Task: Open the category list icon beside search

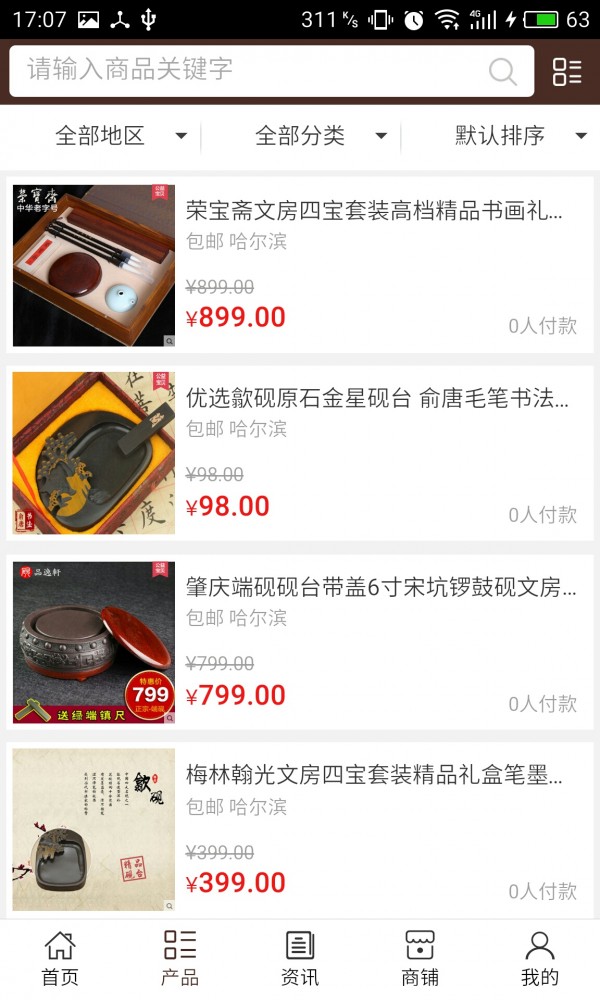Action: coord(567,71)
